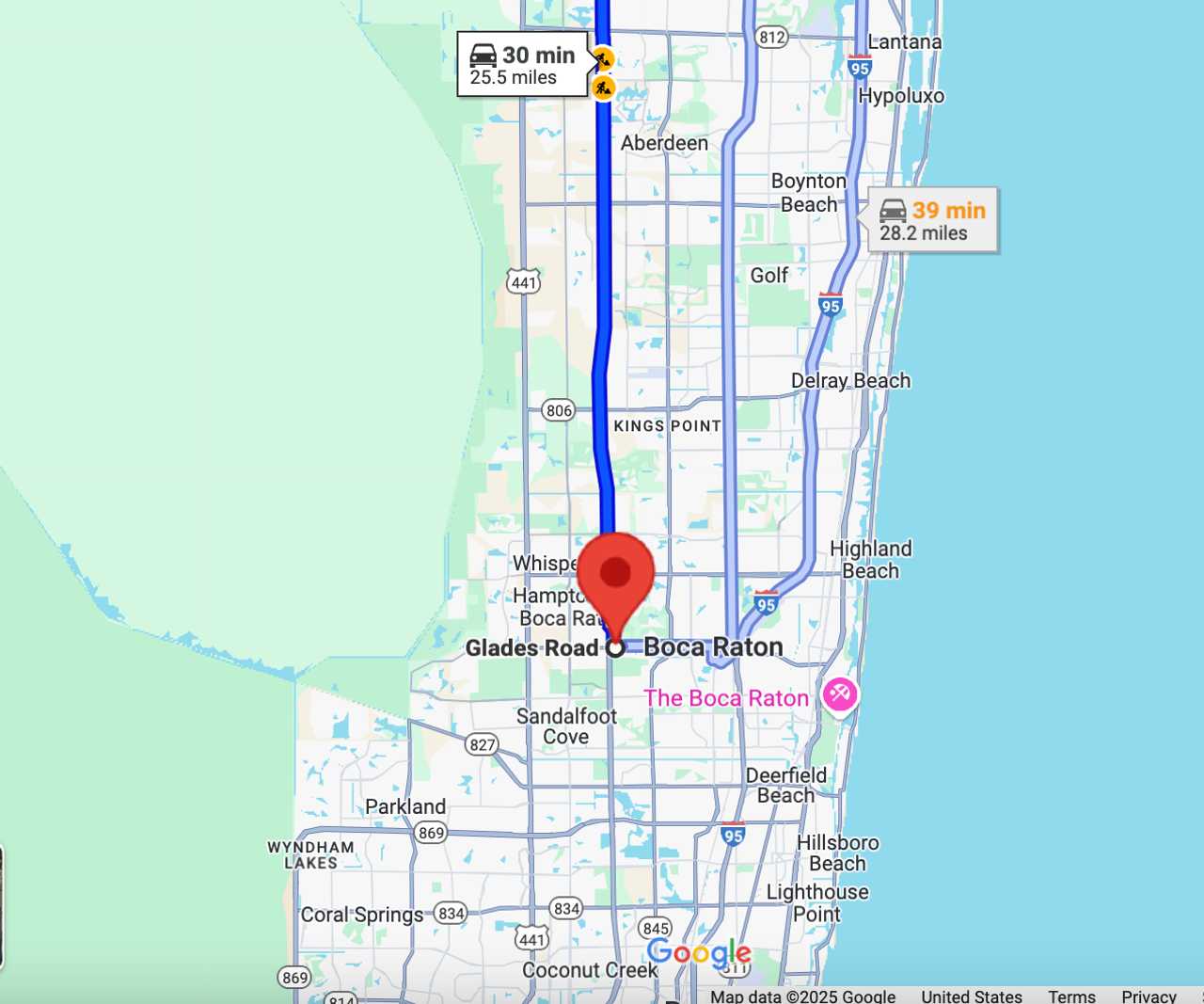
Task: Tap the 30 min route label
Action: 522,65
